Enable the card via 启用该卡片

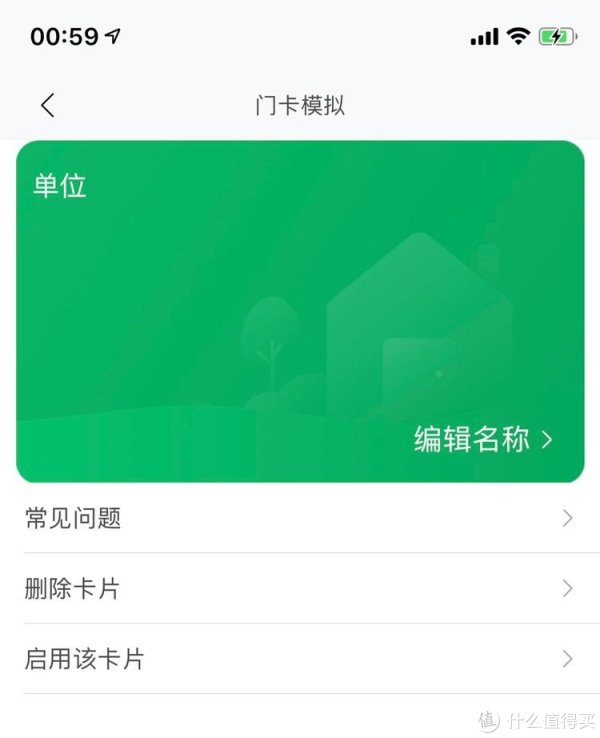pos(299,659)
